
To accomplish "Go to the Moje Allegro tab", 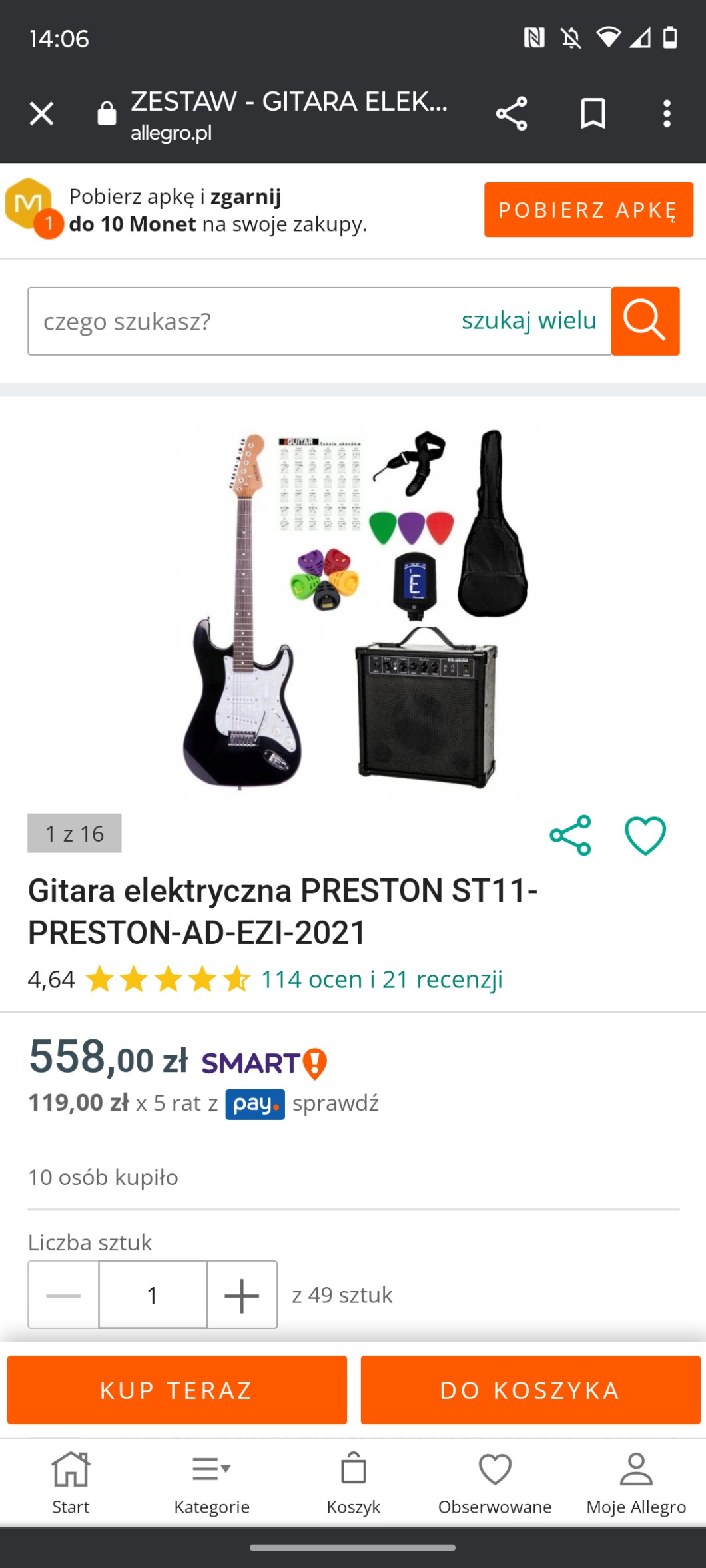I will tap(636, 1483).
